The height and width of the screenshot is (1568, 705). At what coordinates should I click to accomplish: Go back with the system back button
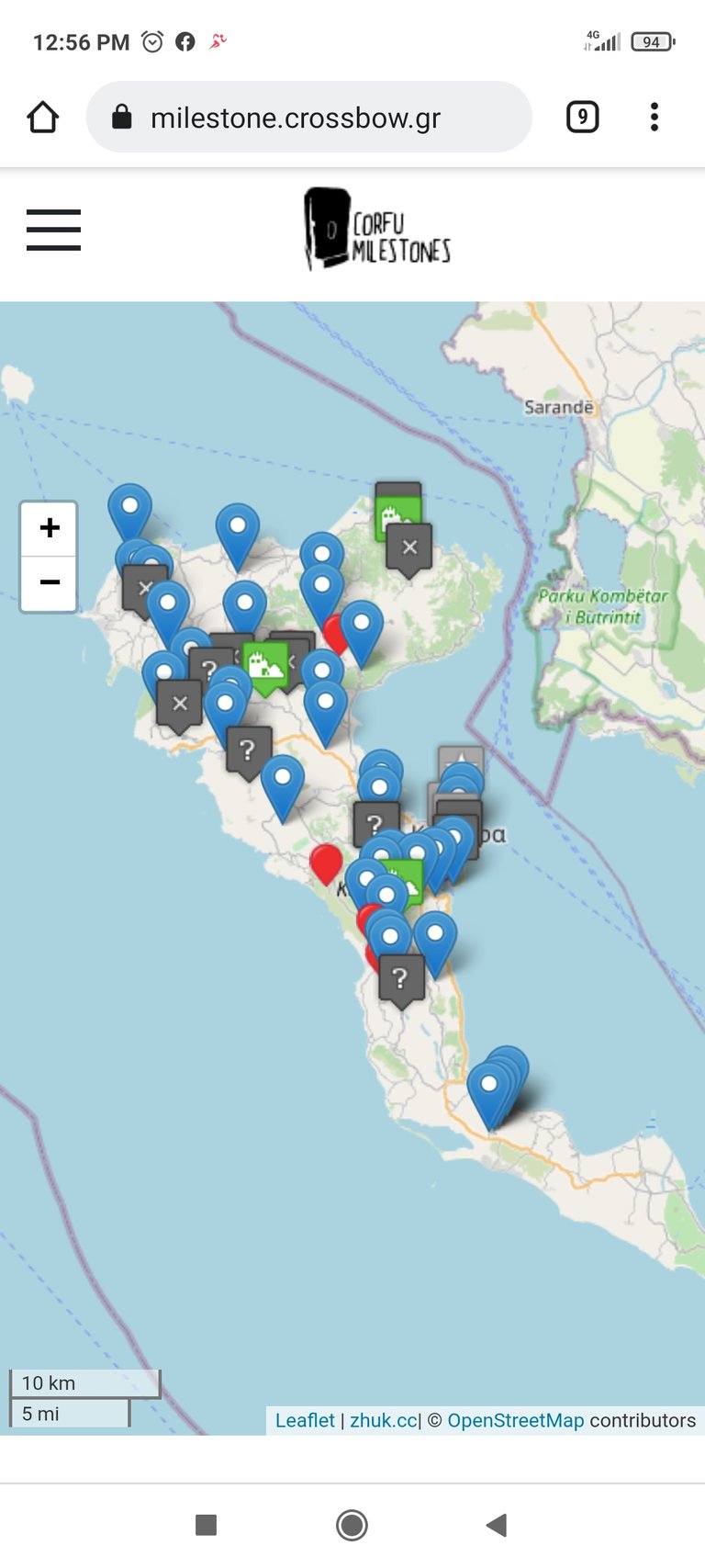[497, 1526]
